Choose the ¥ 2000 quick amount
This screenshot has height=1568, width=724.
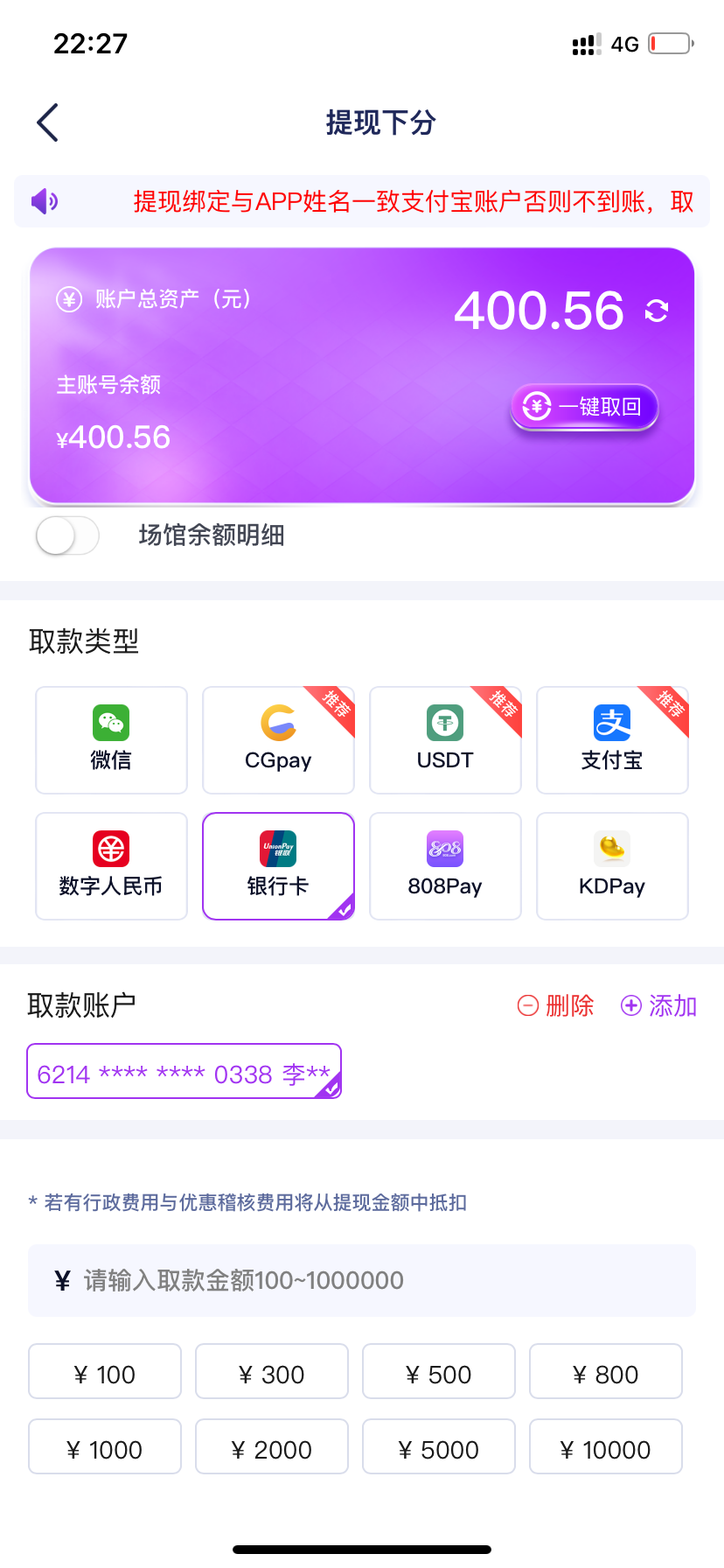272,1446
